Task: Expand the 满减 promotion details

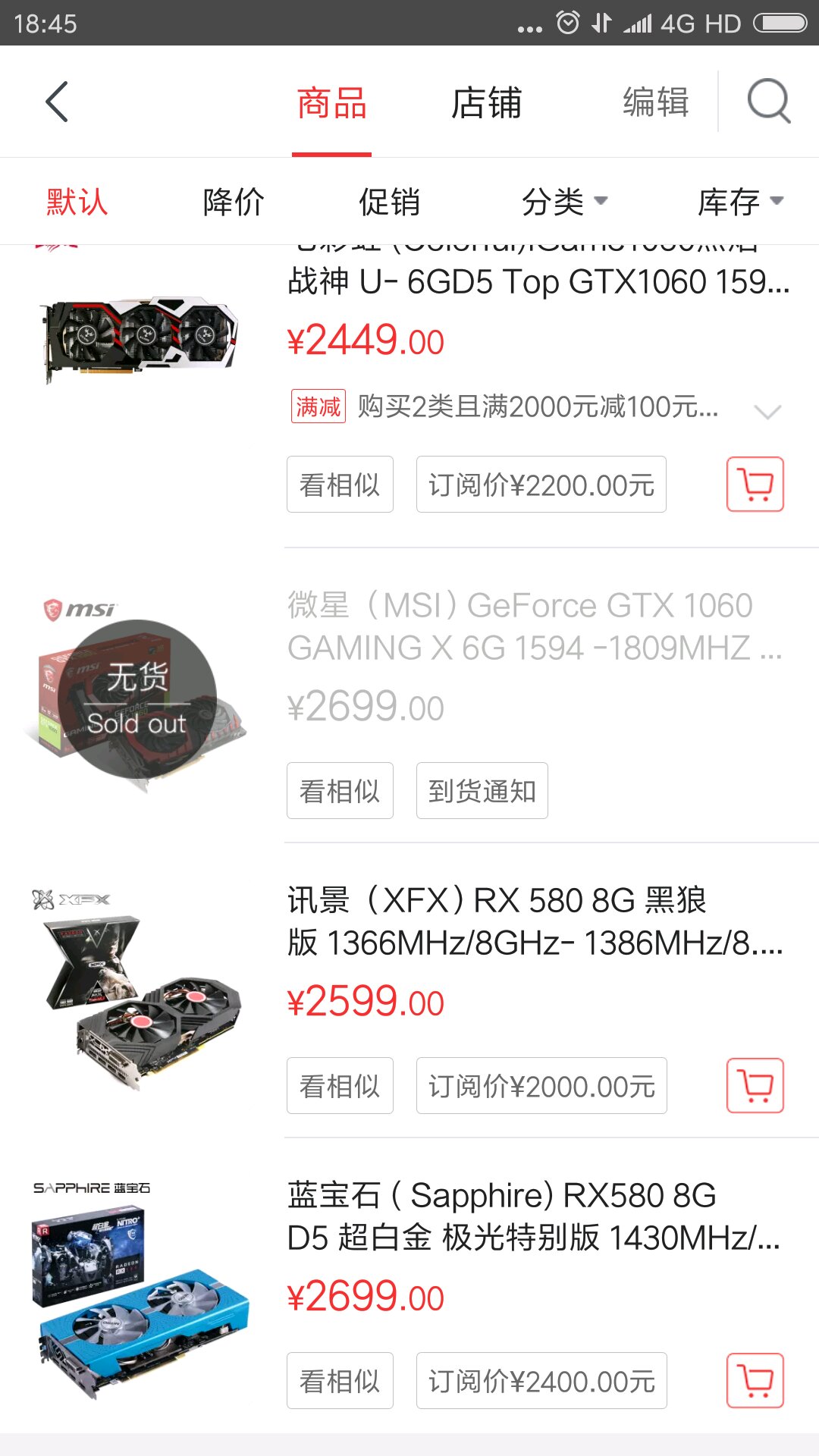Action: pos(767,411)
